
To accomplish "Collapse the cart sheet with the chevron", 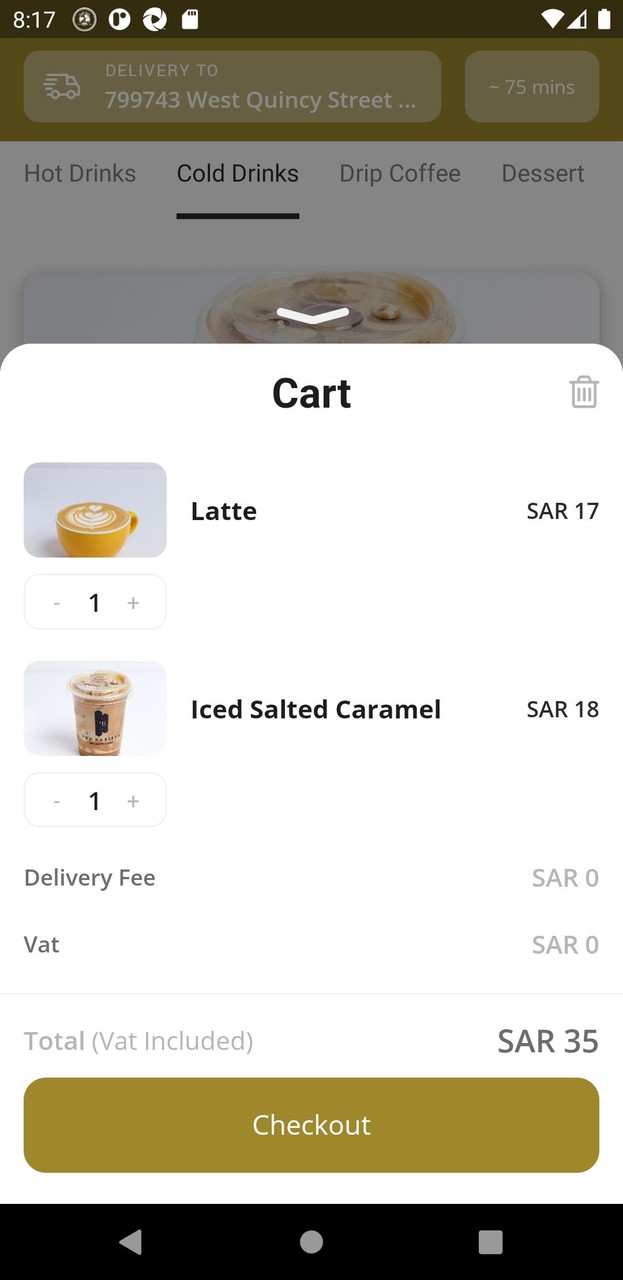I will pos(312,316).
